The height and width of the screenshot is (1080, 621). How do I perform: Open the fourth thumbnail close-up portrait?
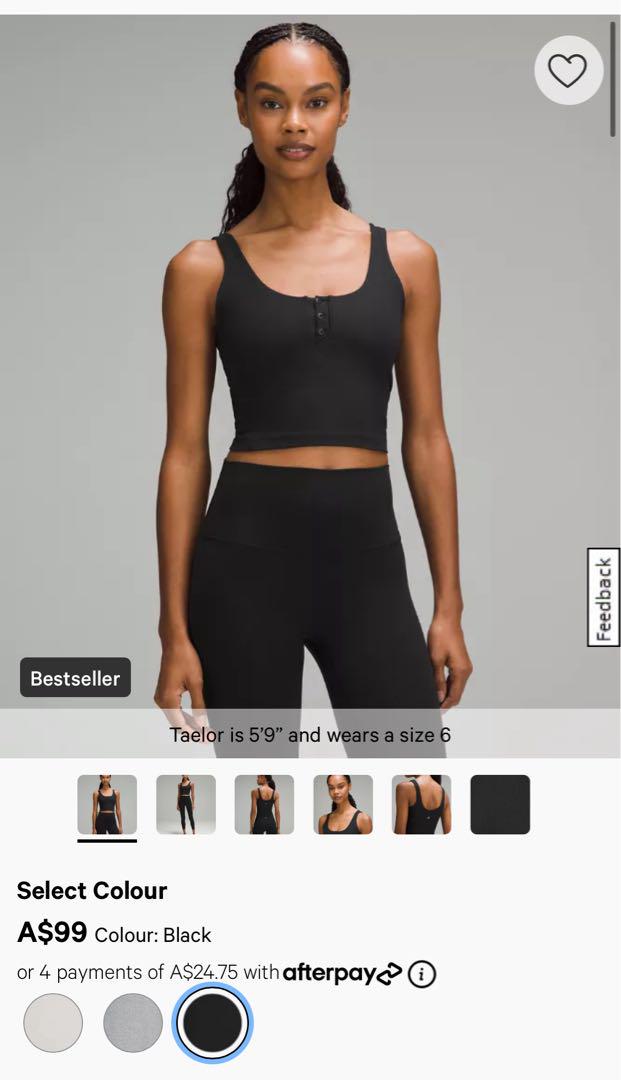pos(343,804)
